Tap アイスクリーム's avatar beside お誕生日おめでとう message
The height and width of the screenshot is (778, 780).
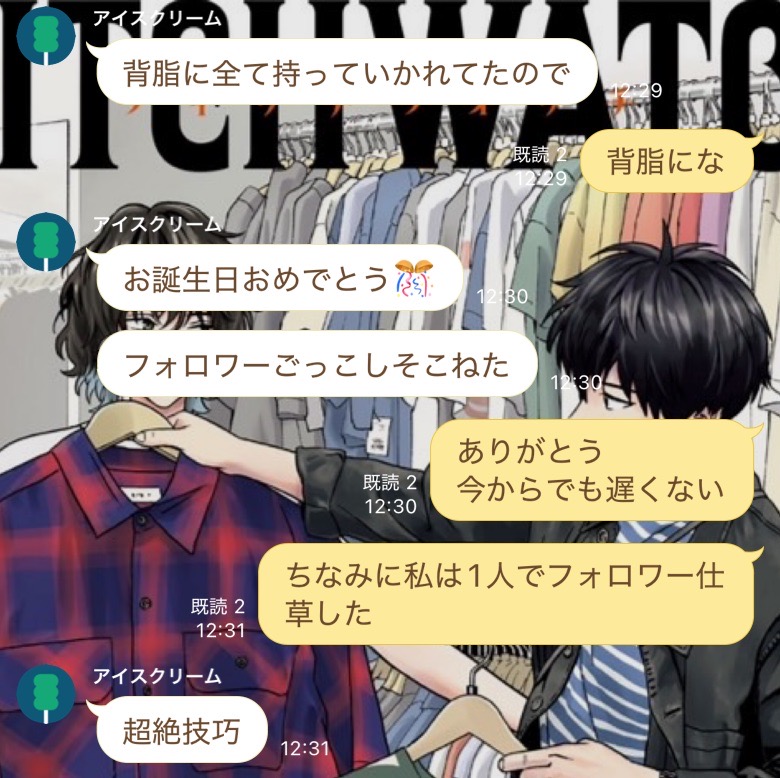tap(46, 241)
